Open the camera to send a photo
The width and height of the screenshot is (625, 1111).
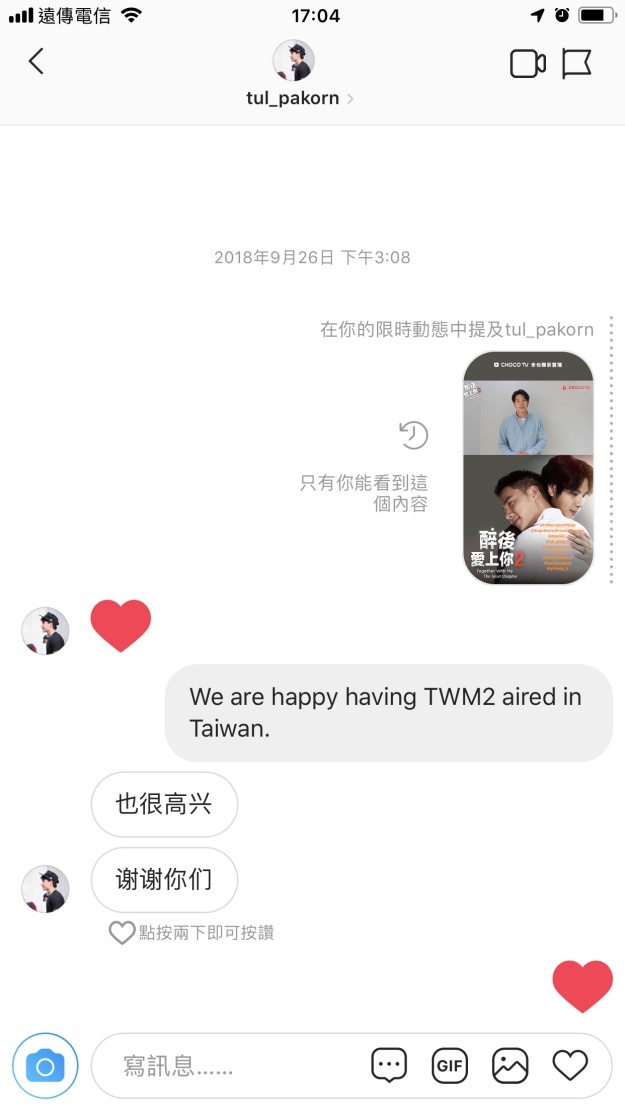45,1066
